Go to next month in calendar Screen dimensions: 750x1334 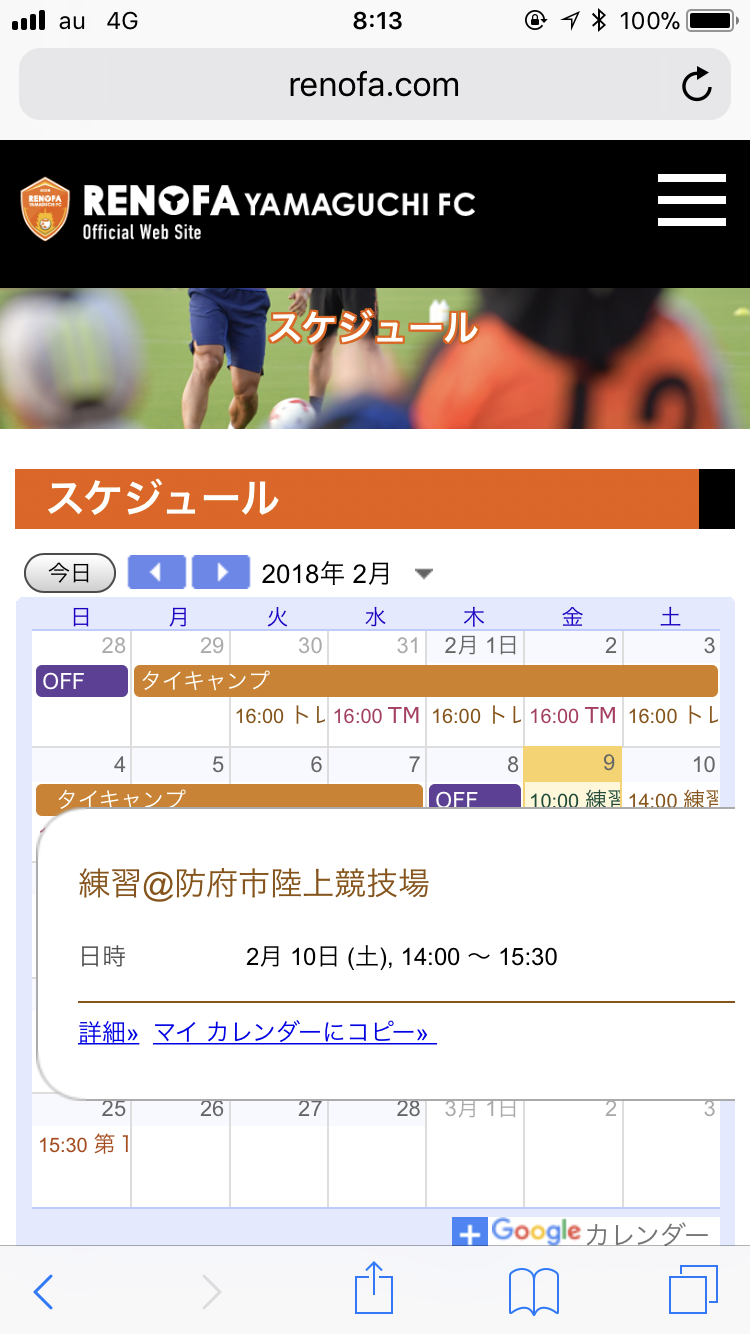pyautogui.click(x=220, y=573)
